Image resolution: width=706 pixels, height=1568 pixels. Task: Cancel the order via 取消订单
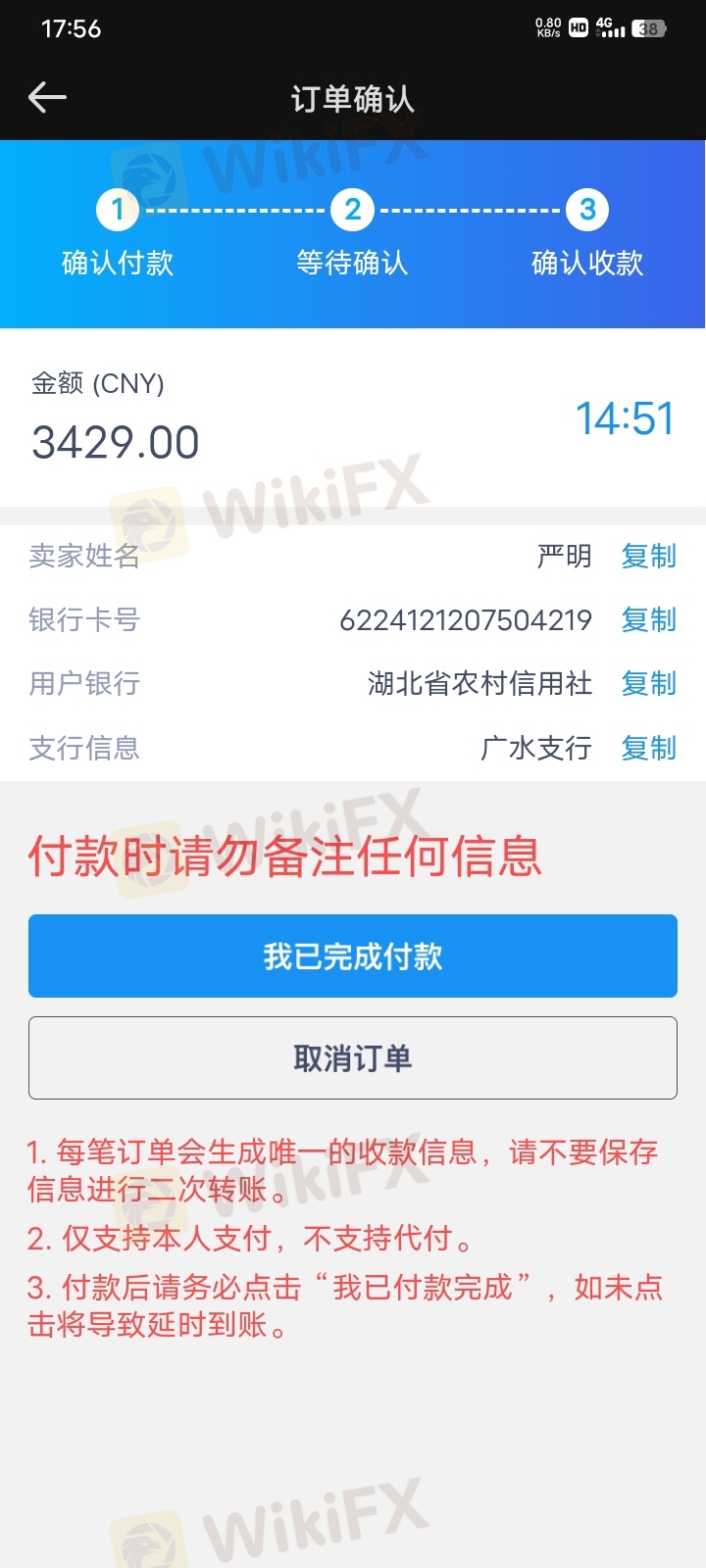tap(353, 1057)
